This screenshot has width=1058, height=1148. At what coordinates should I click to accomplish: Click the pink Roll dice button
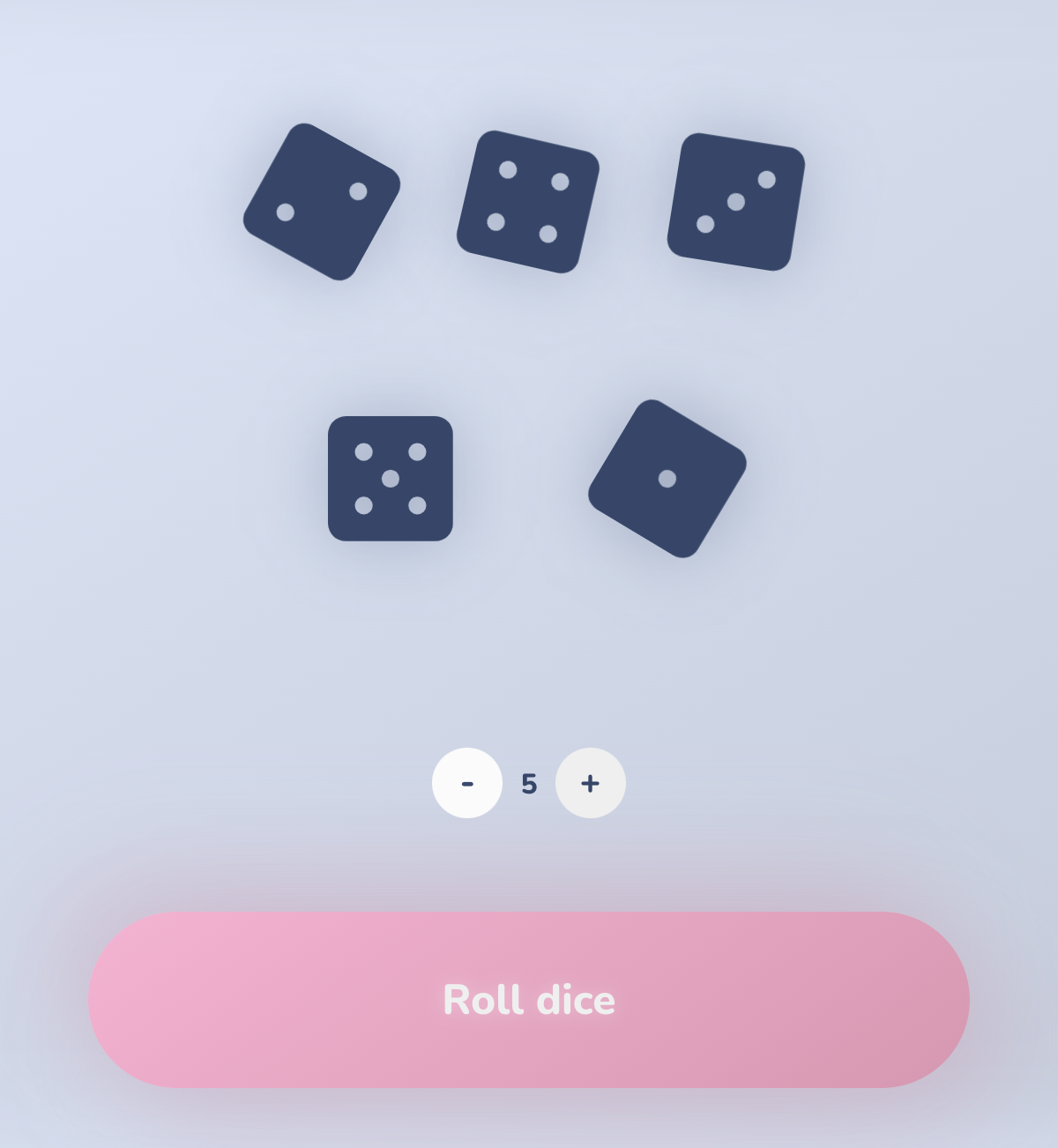pyautogui.click(x=529, y=999)
